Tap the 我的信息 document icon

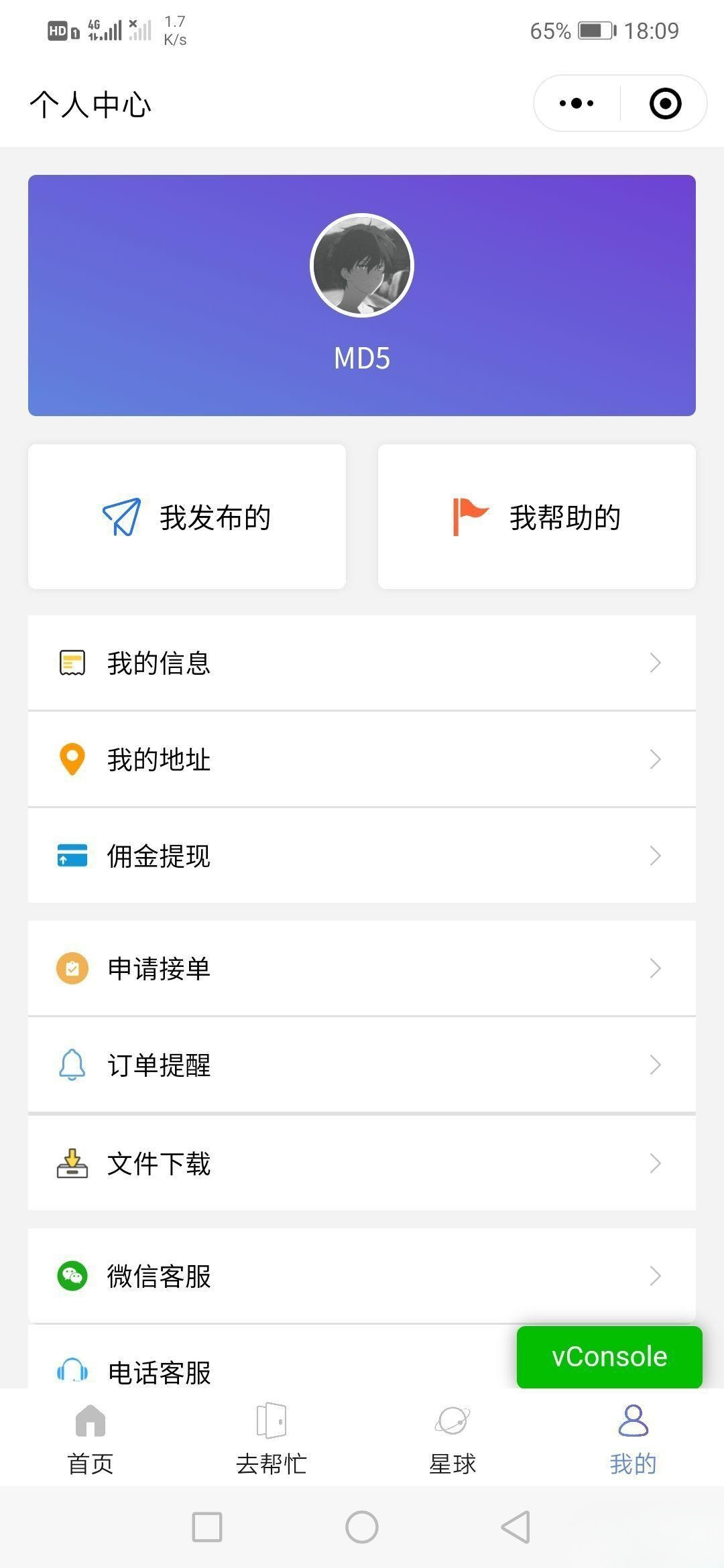click(x=72, y=662)
